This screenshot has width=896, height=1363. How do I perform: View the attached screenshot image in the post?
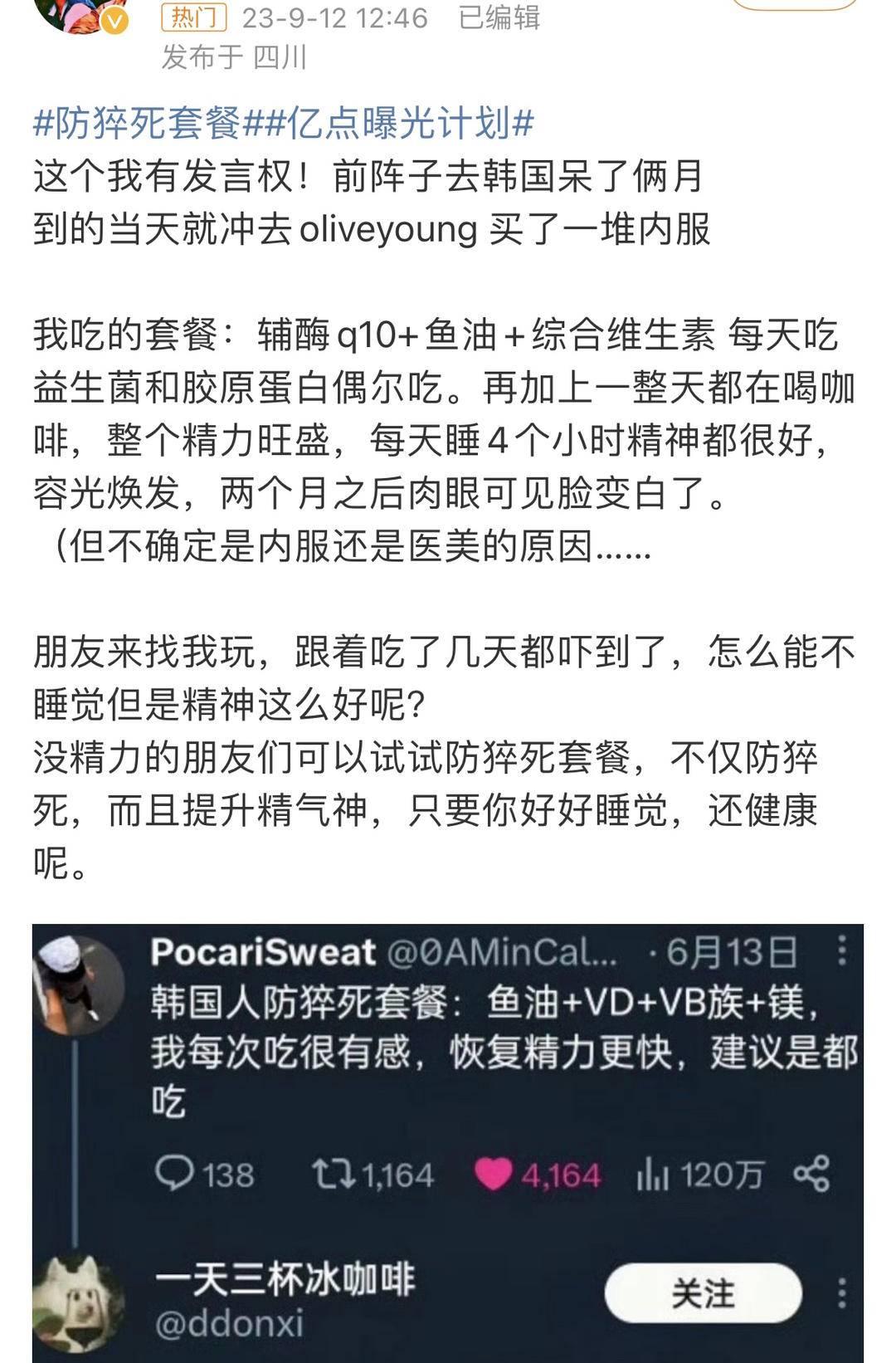(448, 1141)
